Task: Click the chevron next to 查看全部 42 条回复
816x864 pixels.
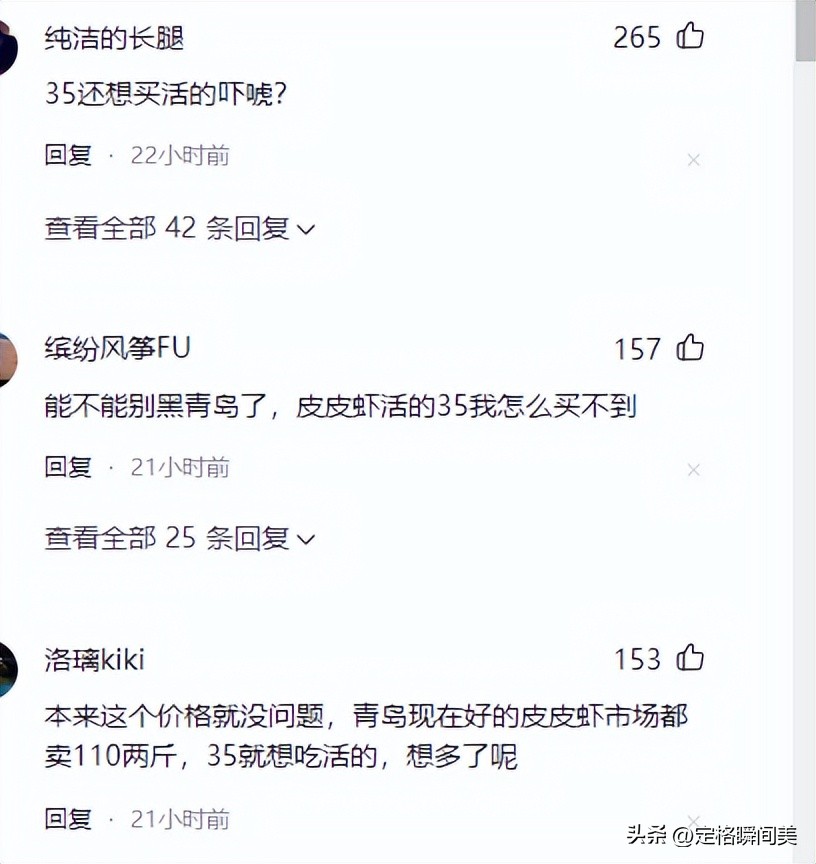Action: click(x=308, y=230)
